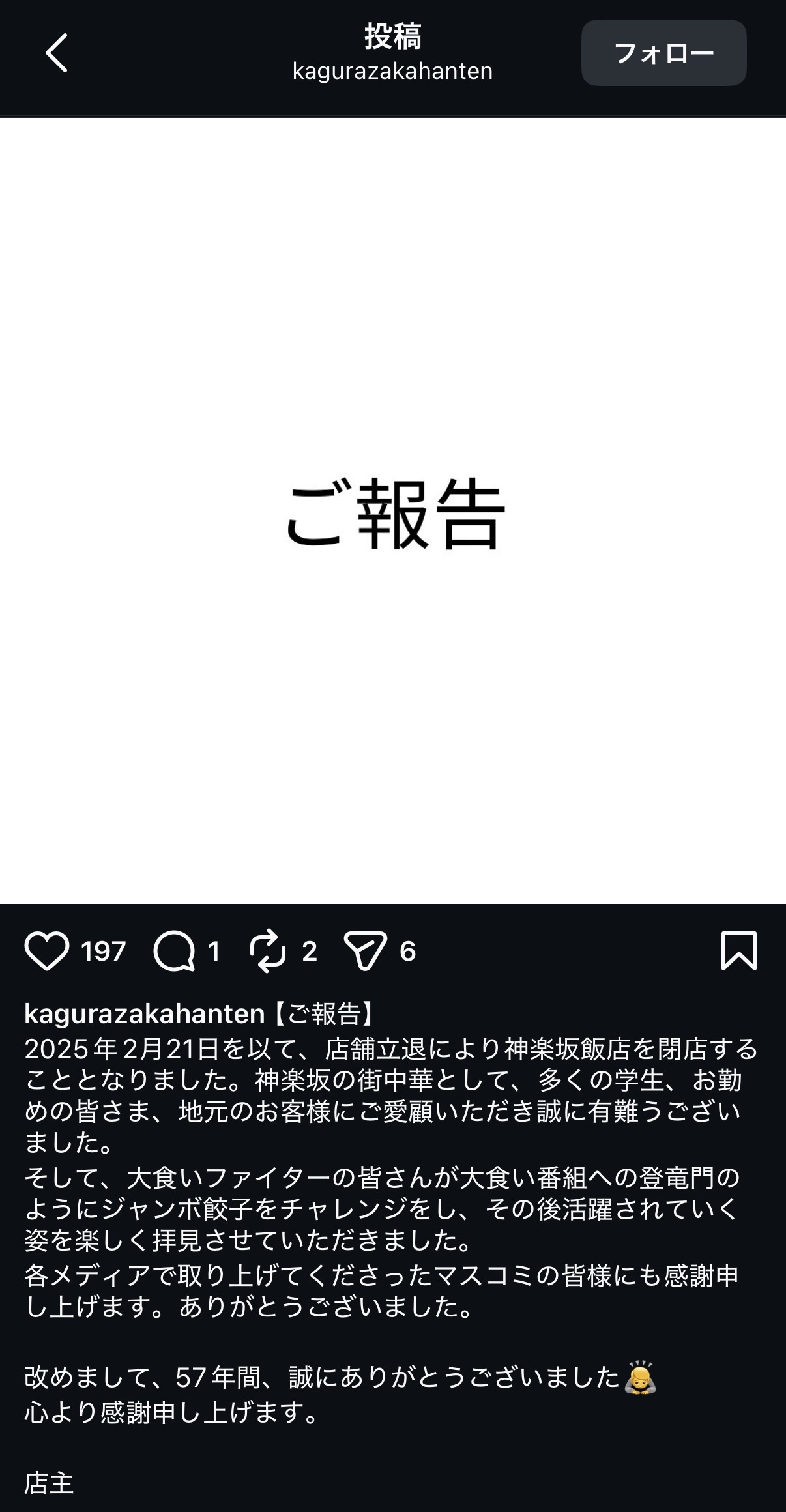
Task: Repost this post with the repost icon
Action: pyautogui.click(x=268, y=952)
